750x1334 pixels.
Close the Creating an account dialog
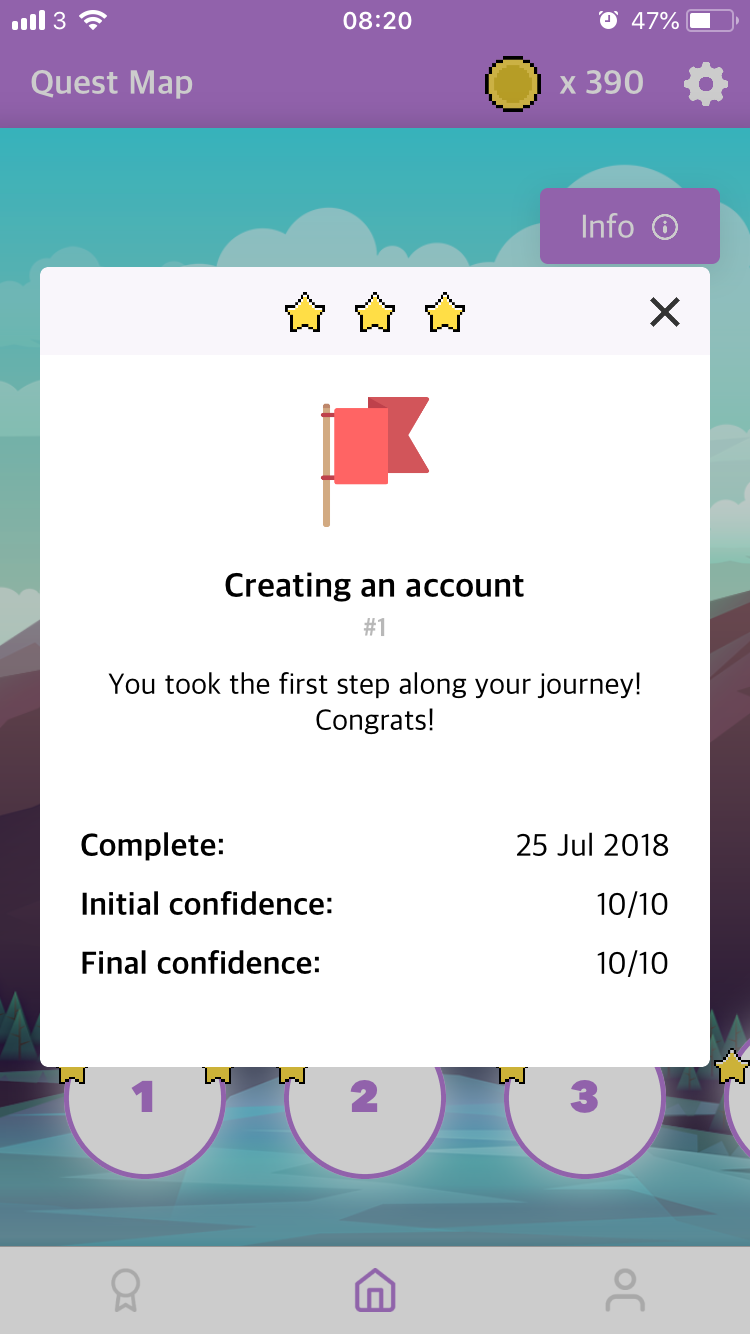[x=664, y=313]
